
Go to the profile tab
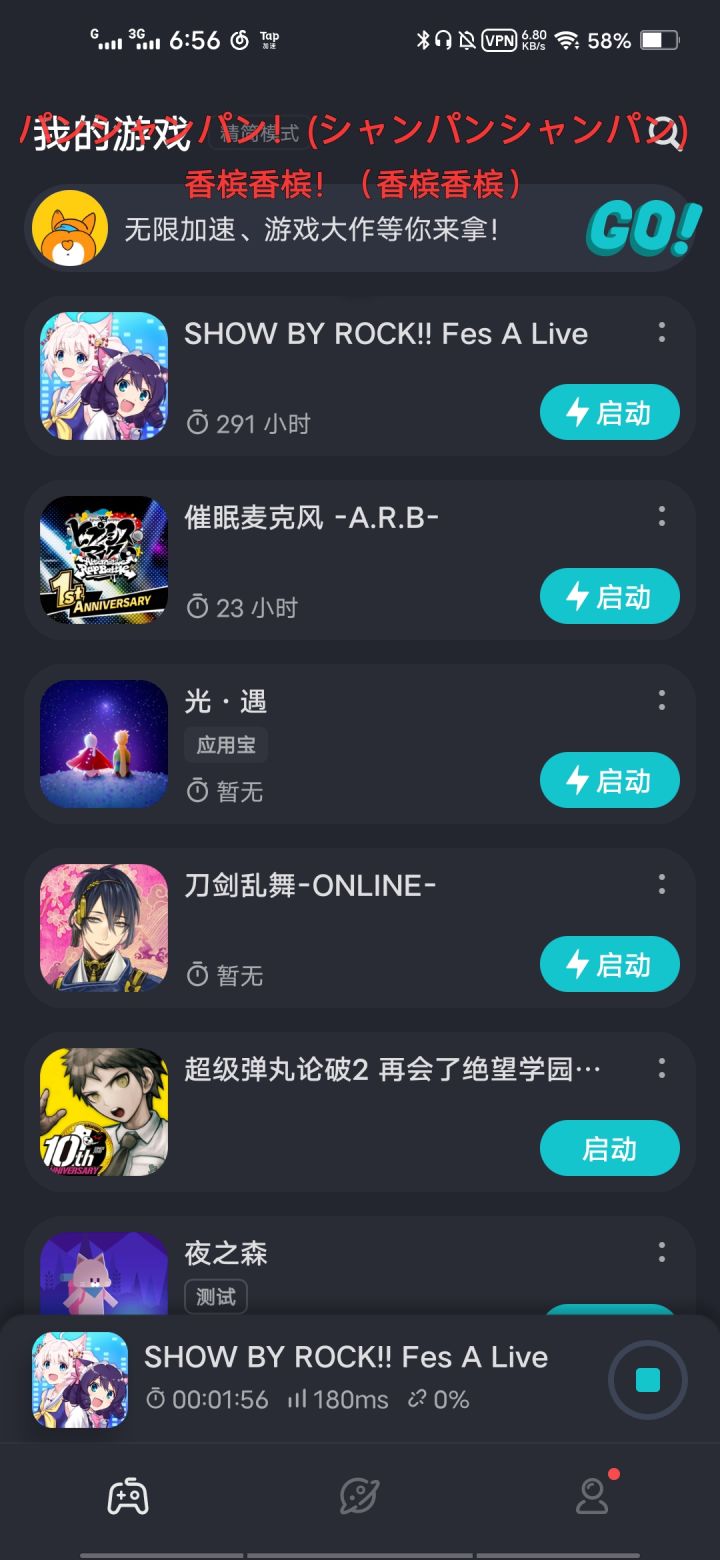pyautogui.click(x=593, y=1497)
